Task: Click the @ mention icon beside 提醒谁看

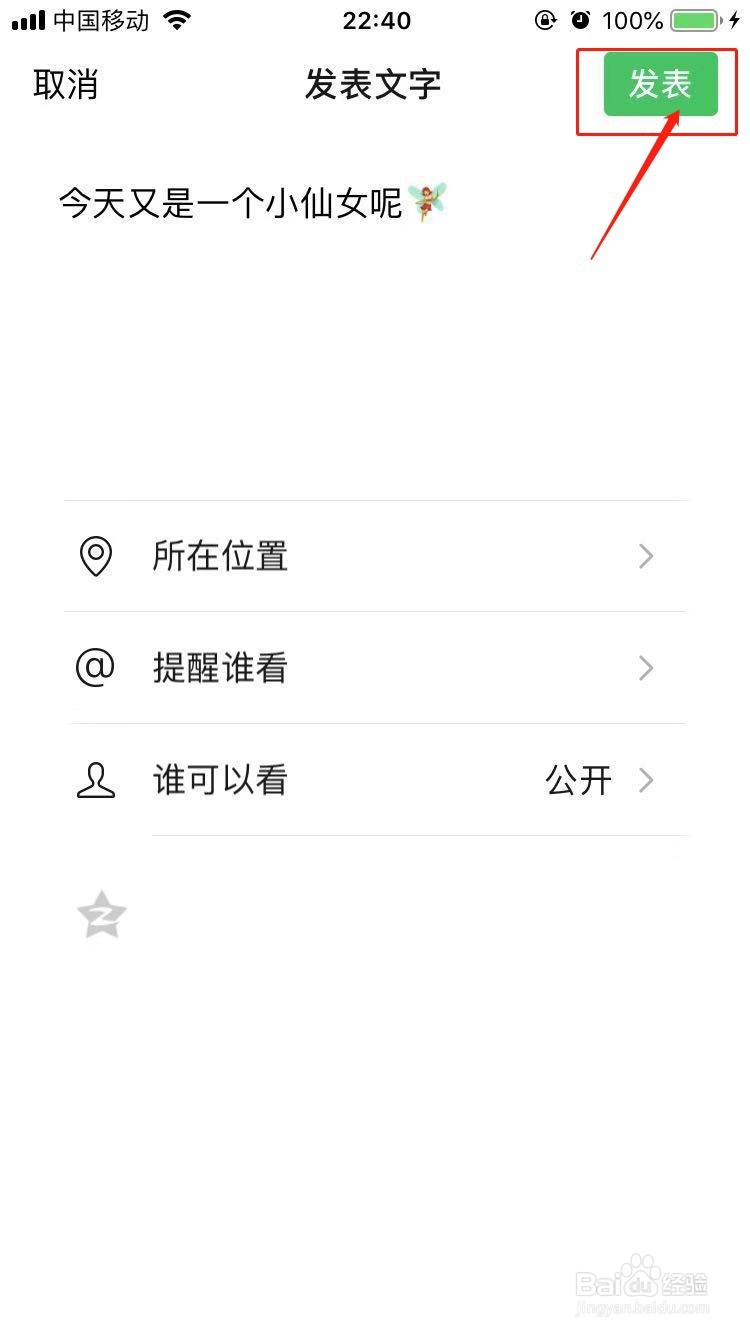Action: coord(95,668)
